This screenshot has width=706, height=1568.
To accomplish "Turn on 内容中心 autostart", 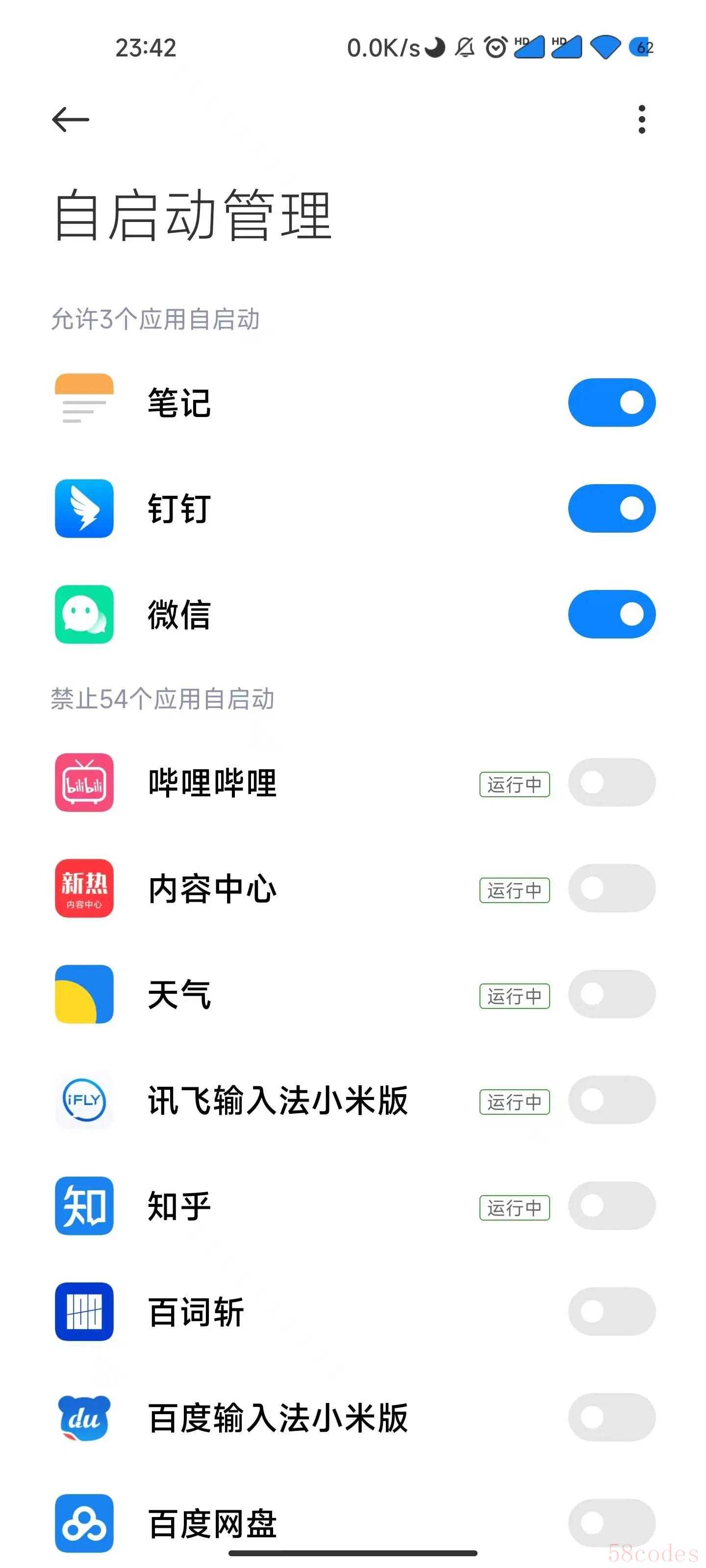I will (611, 888).
